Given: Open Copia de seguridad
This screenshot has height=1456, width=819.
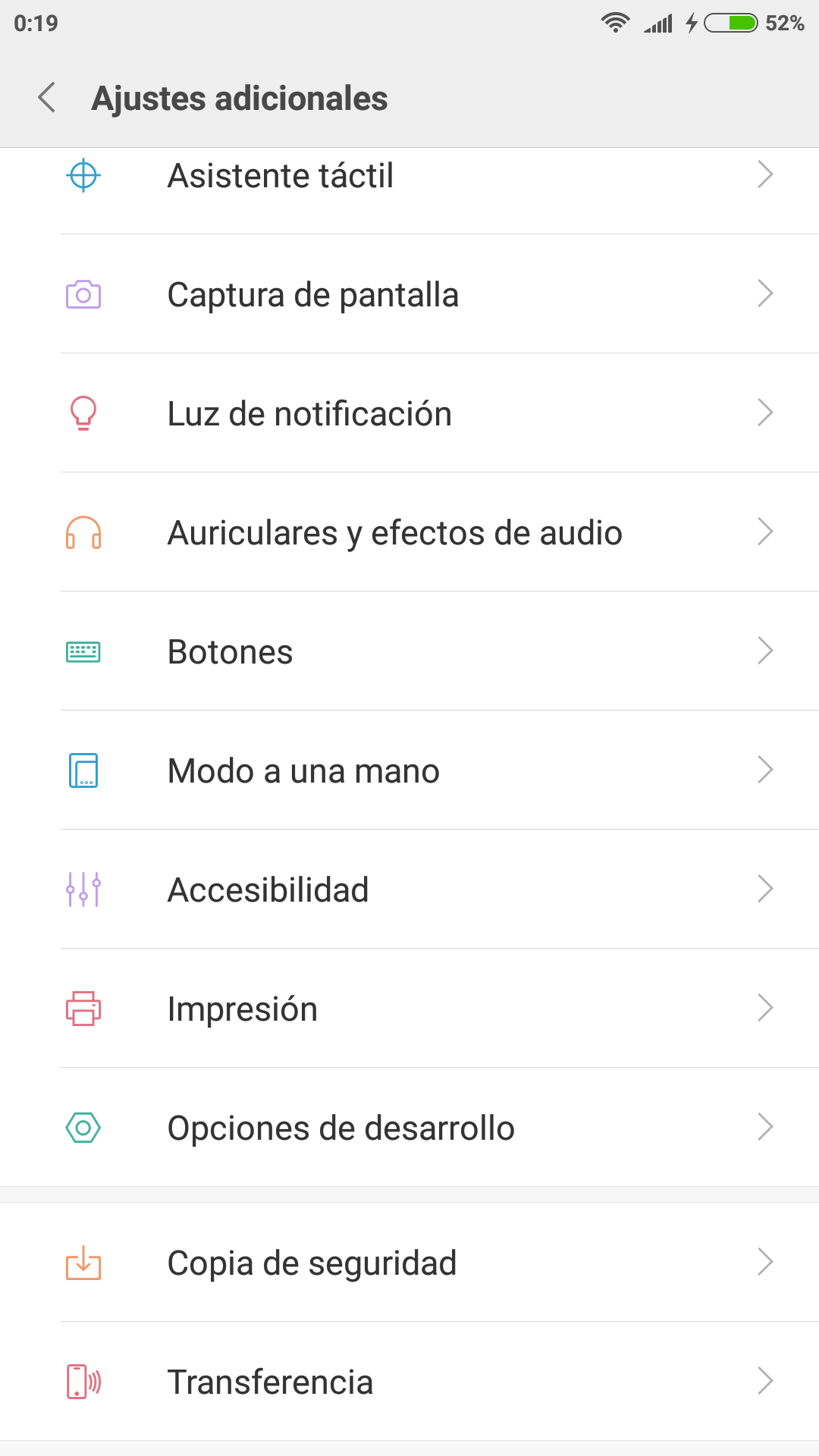Looking at the screenshot, I should point(409,1263).
